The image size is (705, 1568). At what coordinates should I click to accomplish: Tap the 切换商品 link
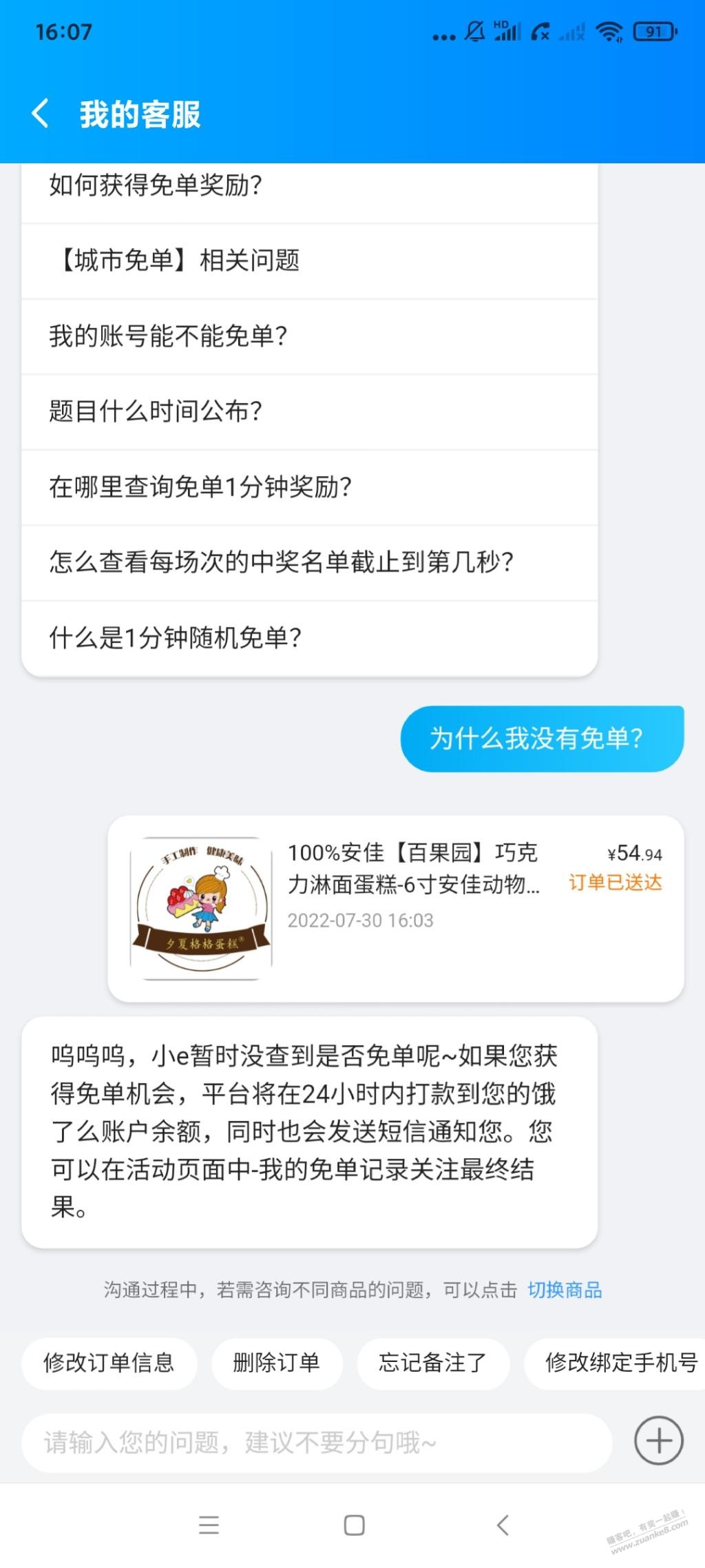click(565, 1290)
